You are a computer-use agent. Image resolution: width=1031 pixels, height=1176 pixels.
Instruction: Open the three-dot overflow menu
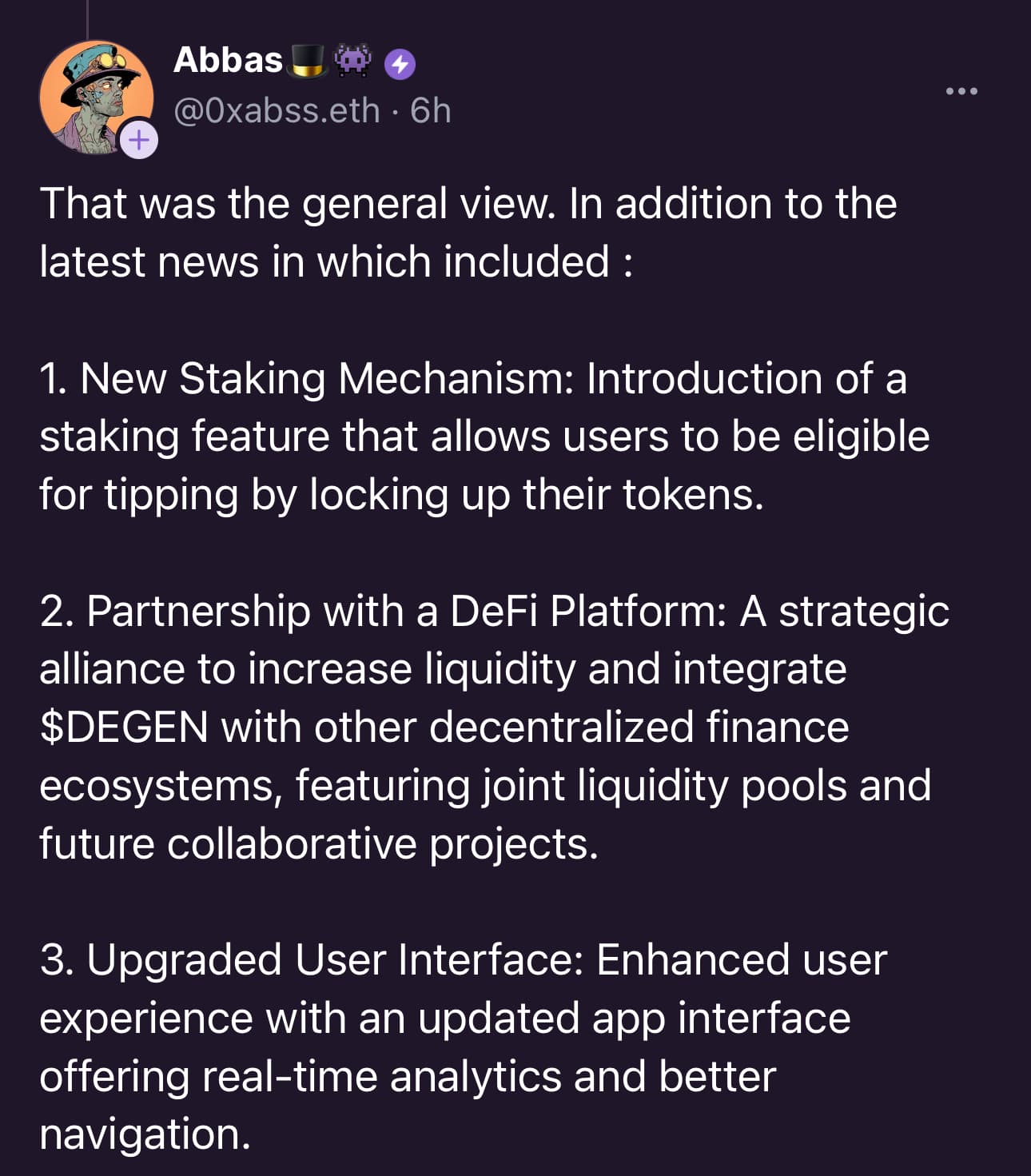click(x=961, y=91)
